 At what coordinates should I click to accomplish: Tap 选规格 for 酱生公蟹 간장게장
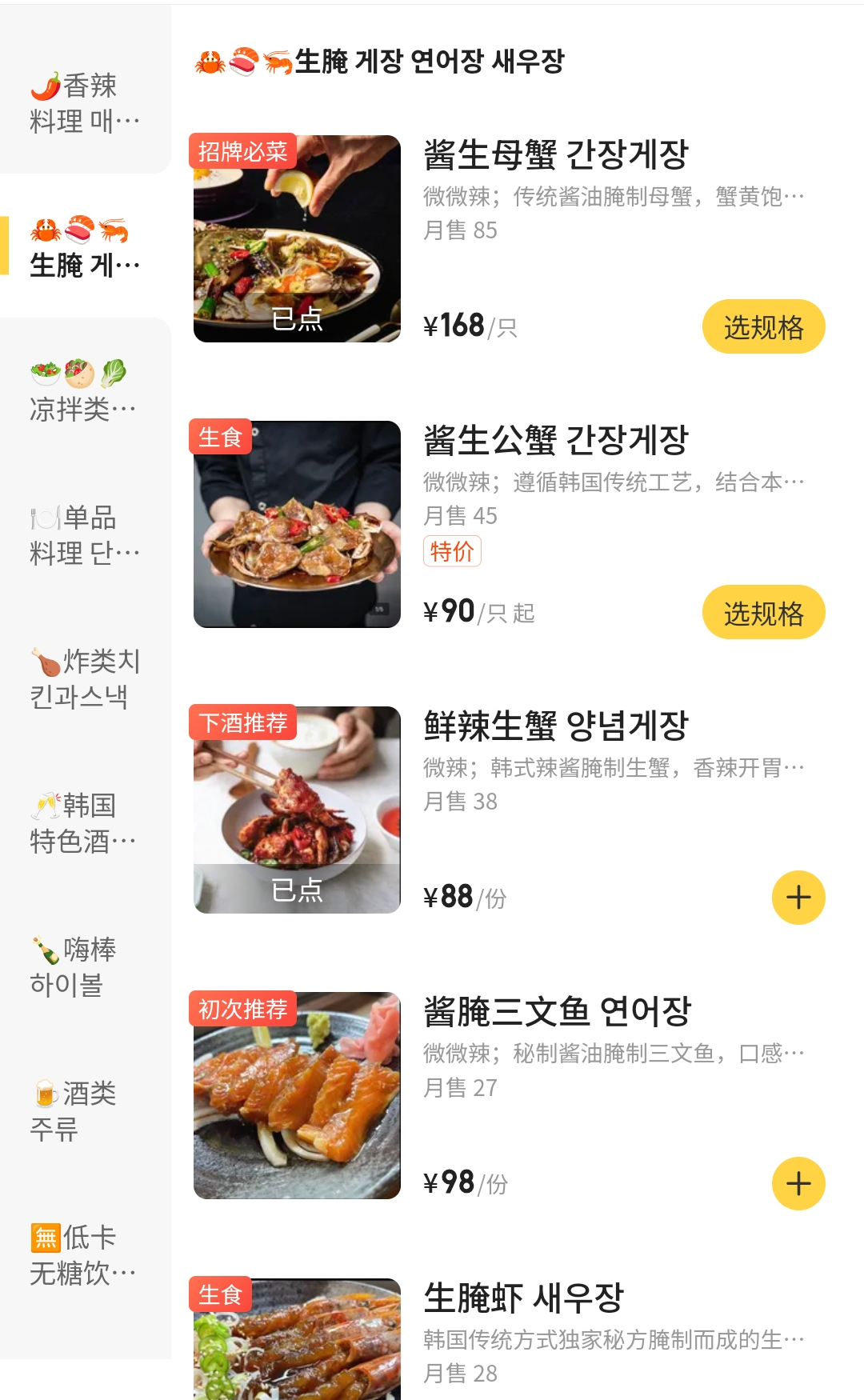[763, 613]
